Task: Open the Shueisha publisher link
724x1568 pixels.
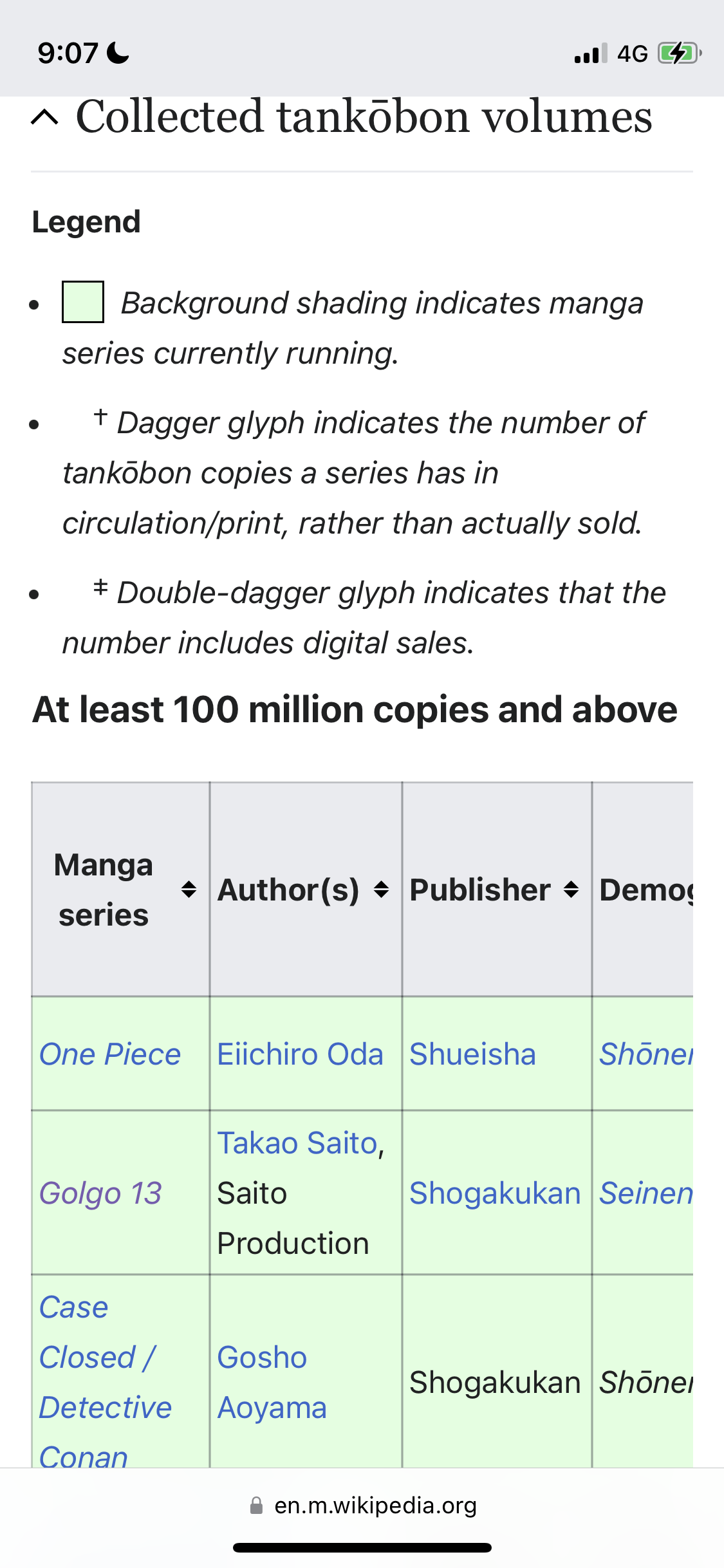Action: click(472, 1054)
